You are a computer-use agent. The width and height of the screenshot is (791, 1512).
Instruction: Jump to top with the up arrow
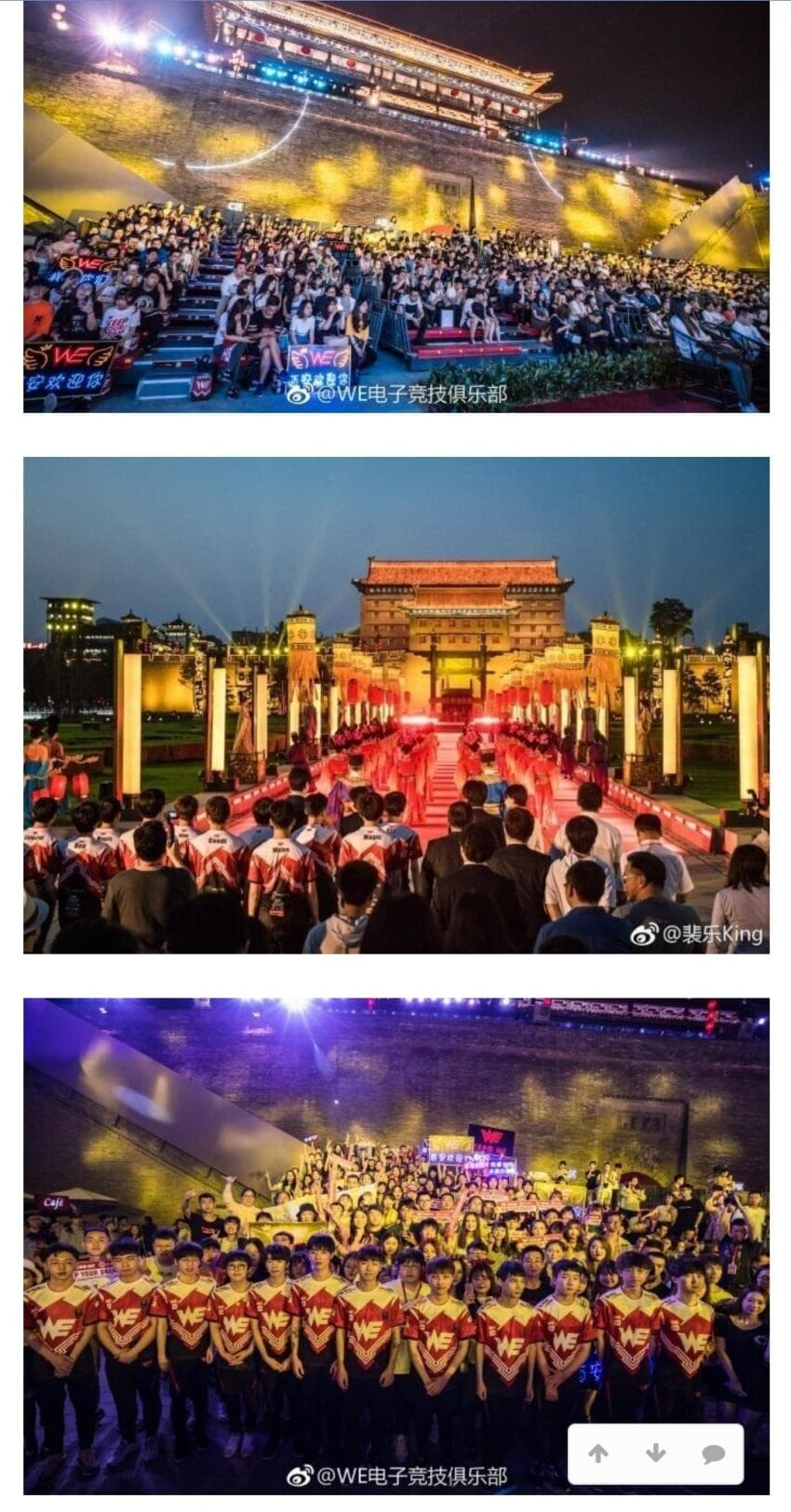point(598,1453)
